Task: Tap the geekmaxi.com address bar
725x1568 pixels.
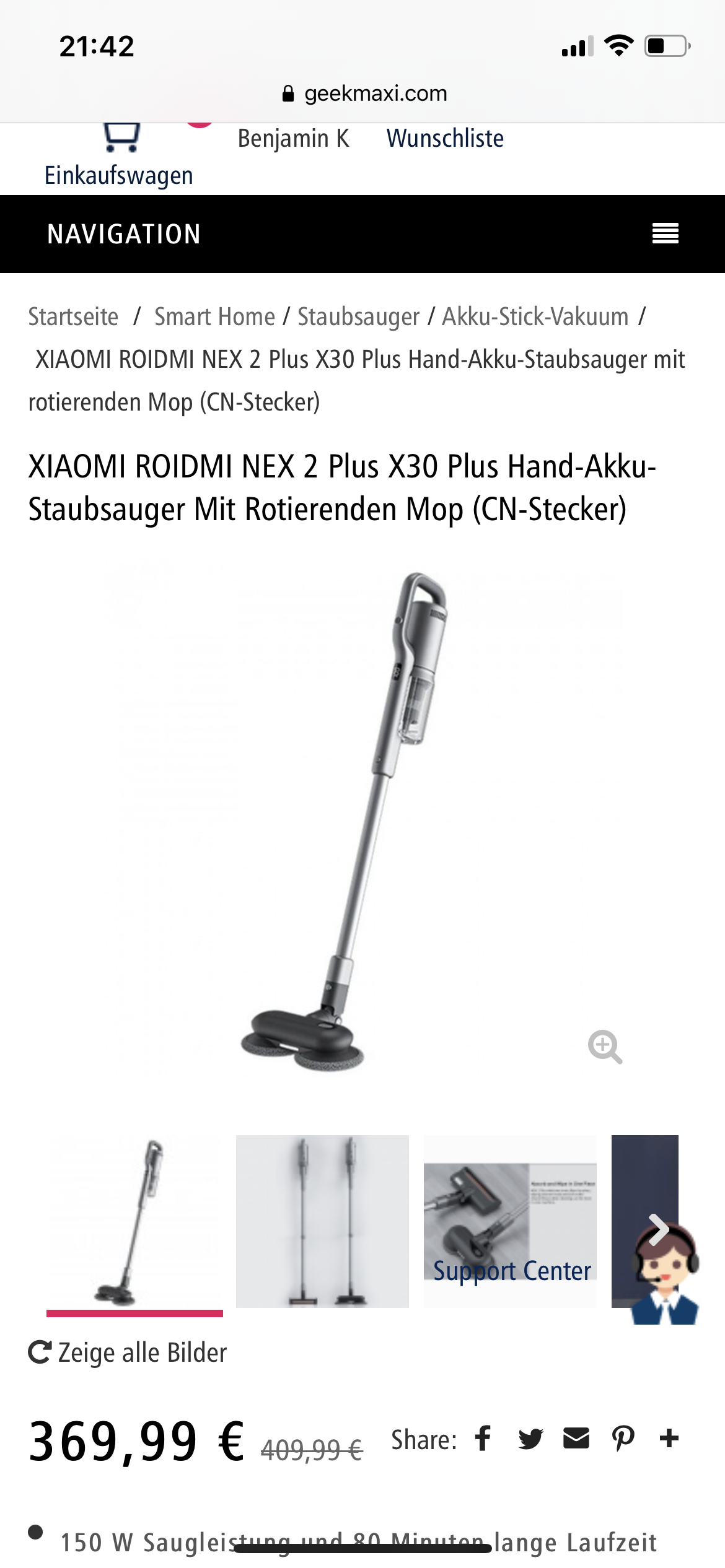Action: coord(364,94)
